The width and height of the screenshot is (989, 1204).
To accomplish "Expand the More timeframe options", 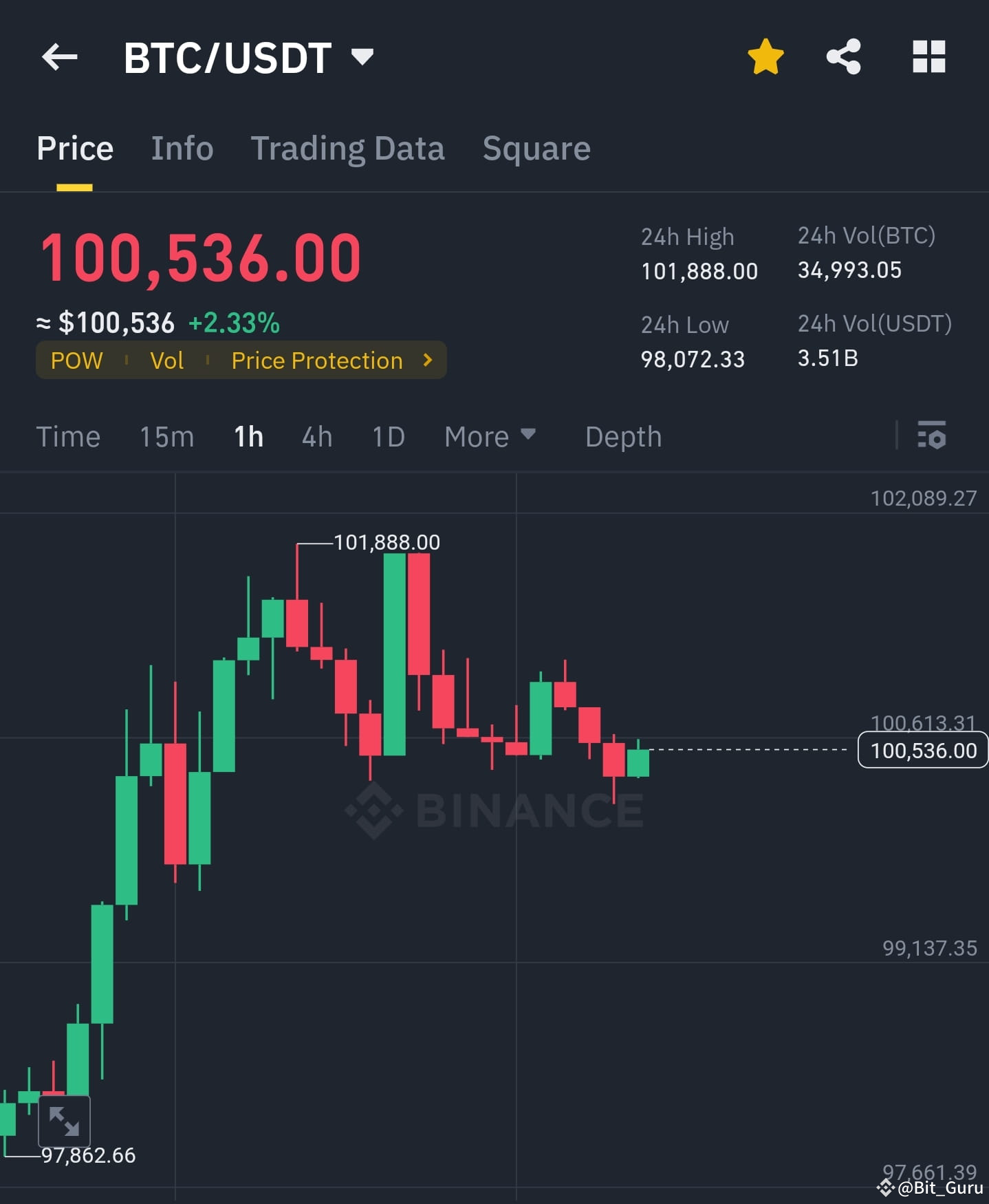I will coord(490,436).
